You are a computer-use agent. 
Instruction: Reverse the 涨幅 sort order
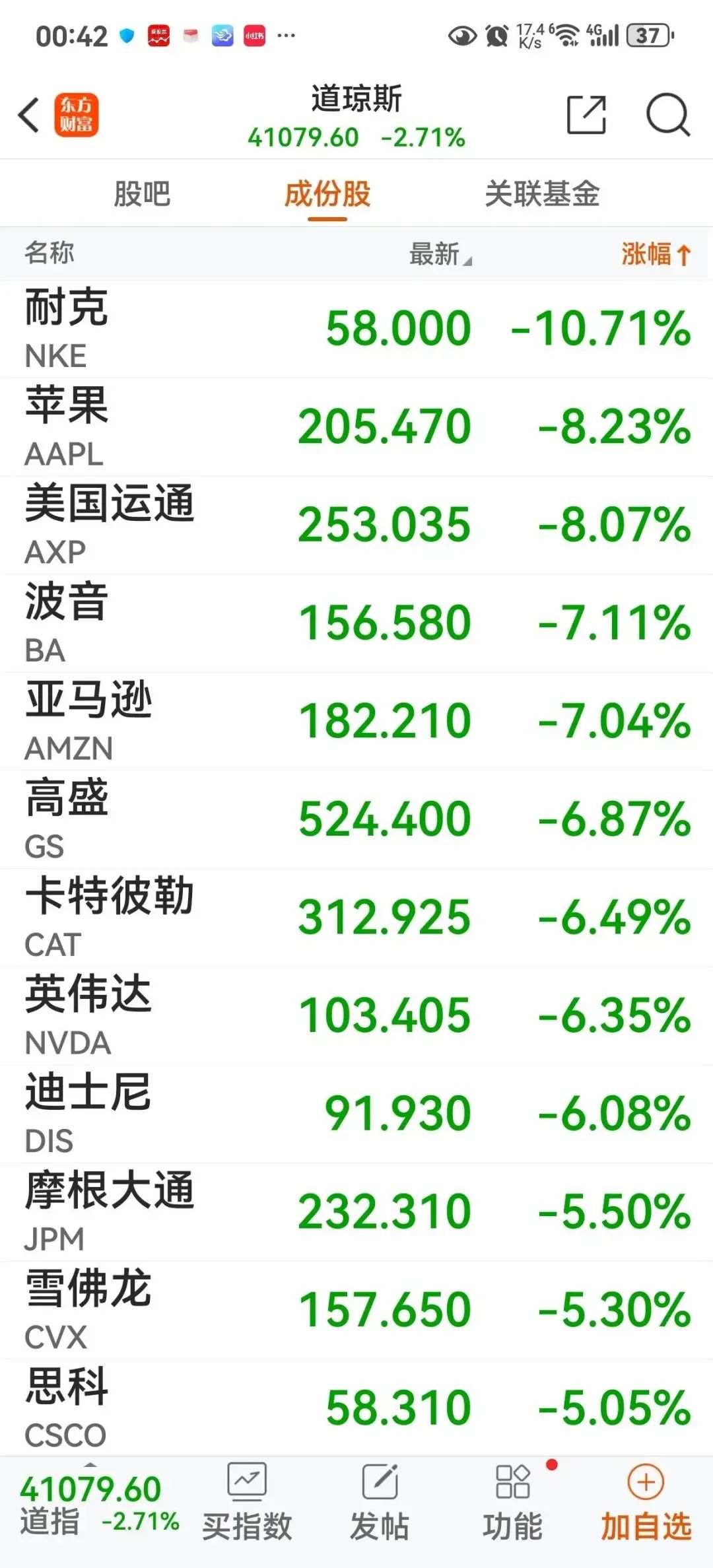(656, 254)
